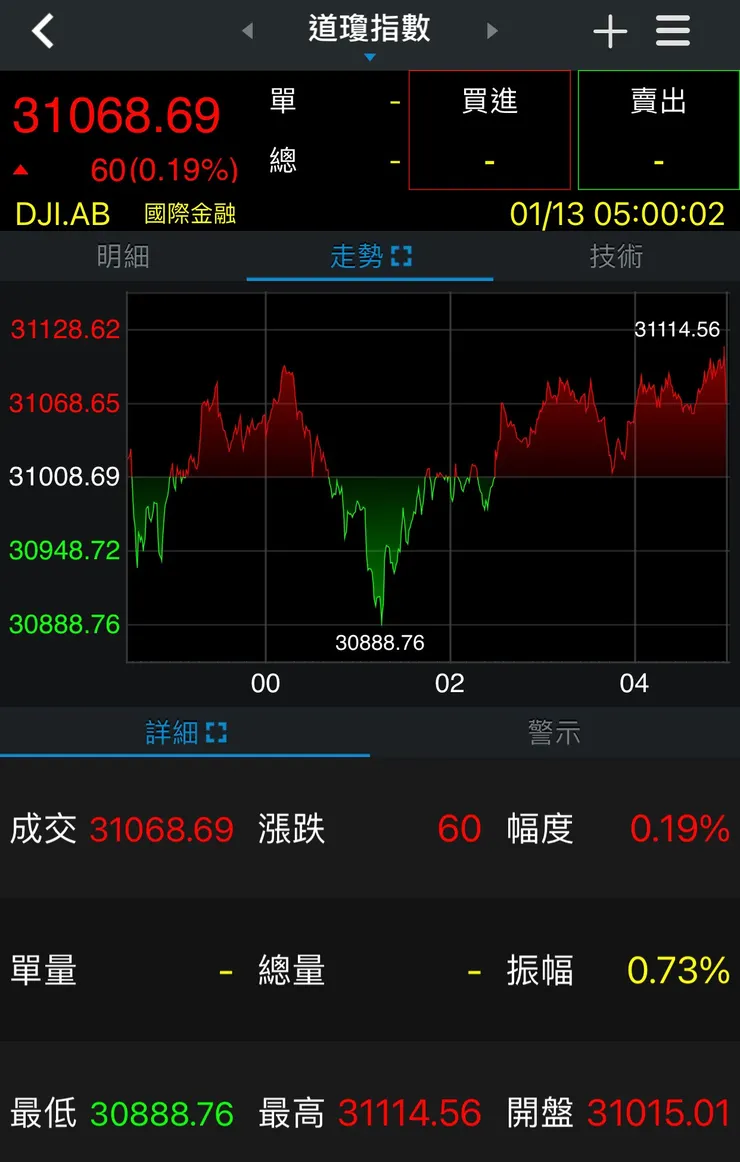
Task: Switch to the 警示 alerts tab
Action: click(x=553, y=731)
